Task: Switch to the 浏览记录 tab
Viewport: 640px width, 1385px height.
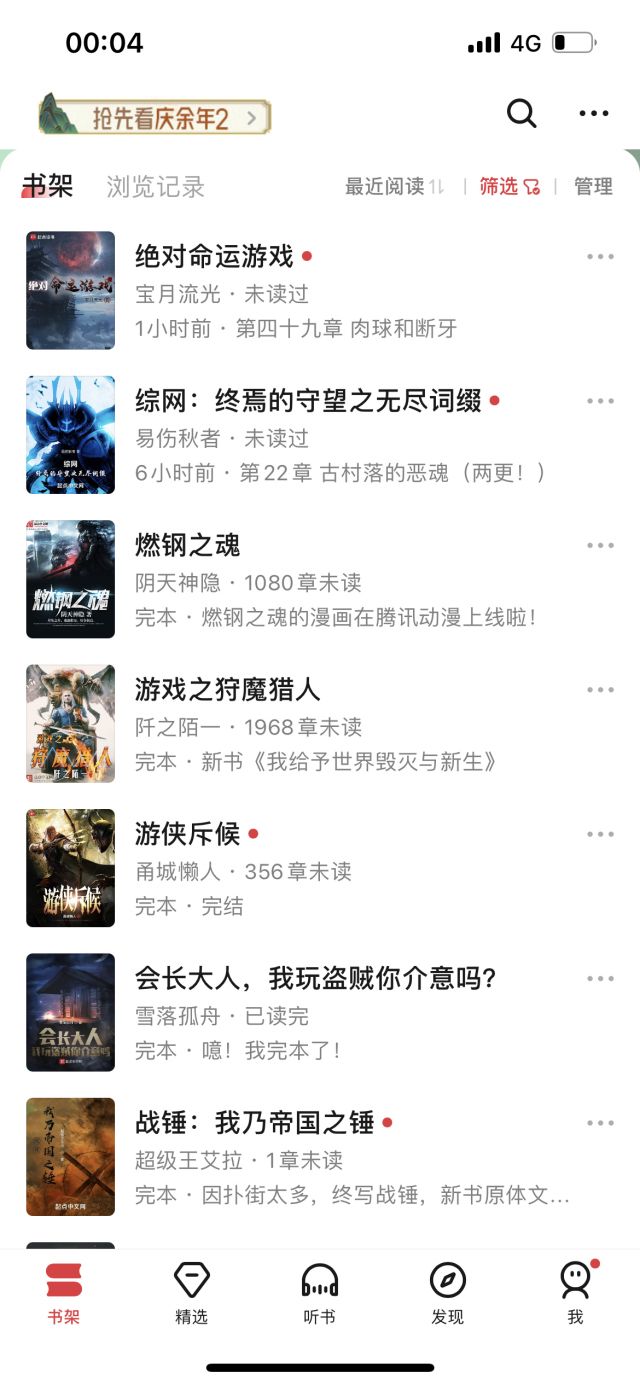Action: 155,186
